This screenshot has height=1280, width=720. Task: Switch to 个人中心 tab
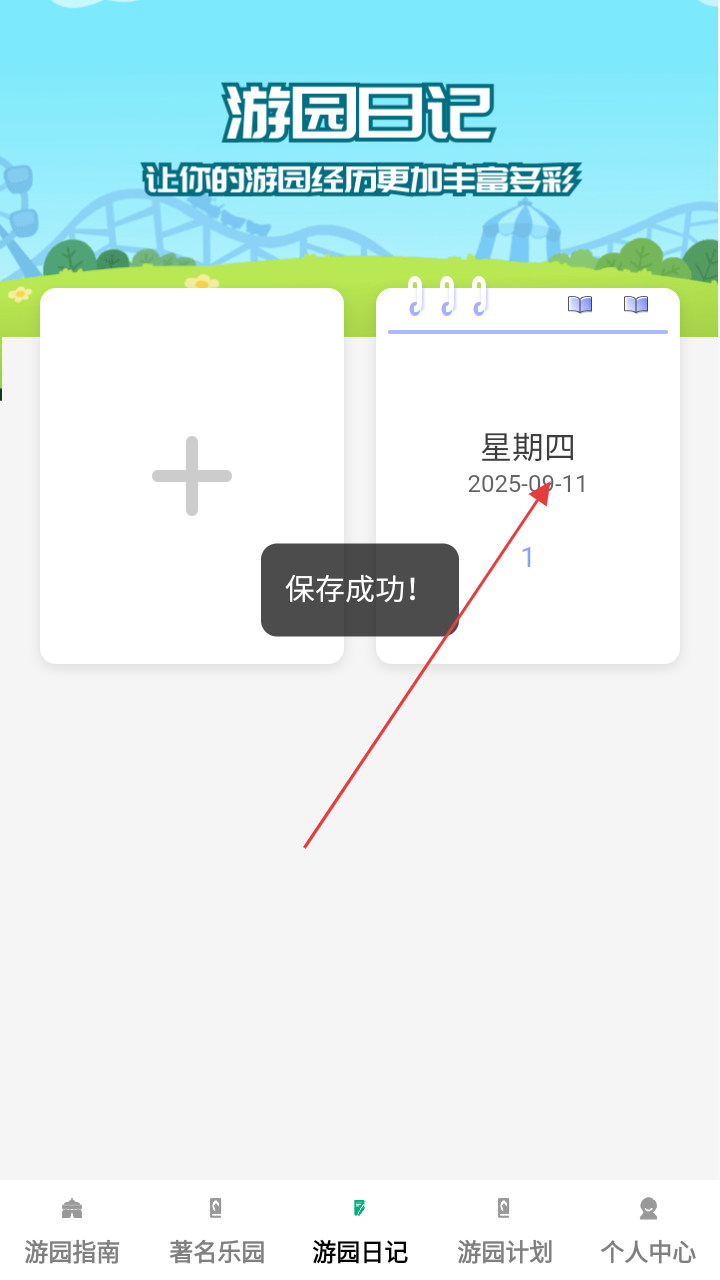click(x=648, y=1230)
